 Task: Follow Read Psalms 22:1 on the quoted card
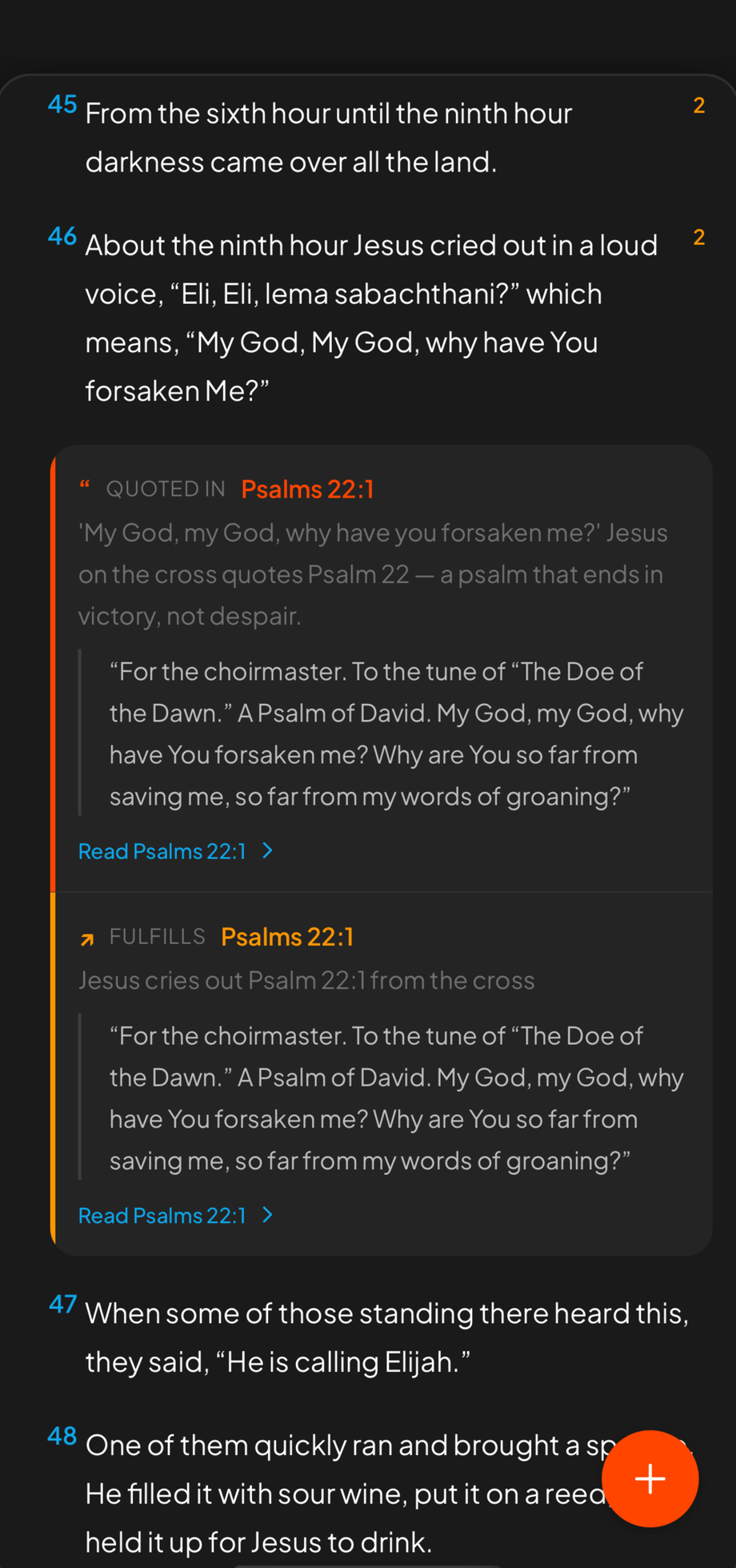162,851
